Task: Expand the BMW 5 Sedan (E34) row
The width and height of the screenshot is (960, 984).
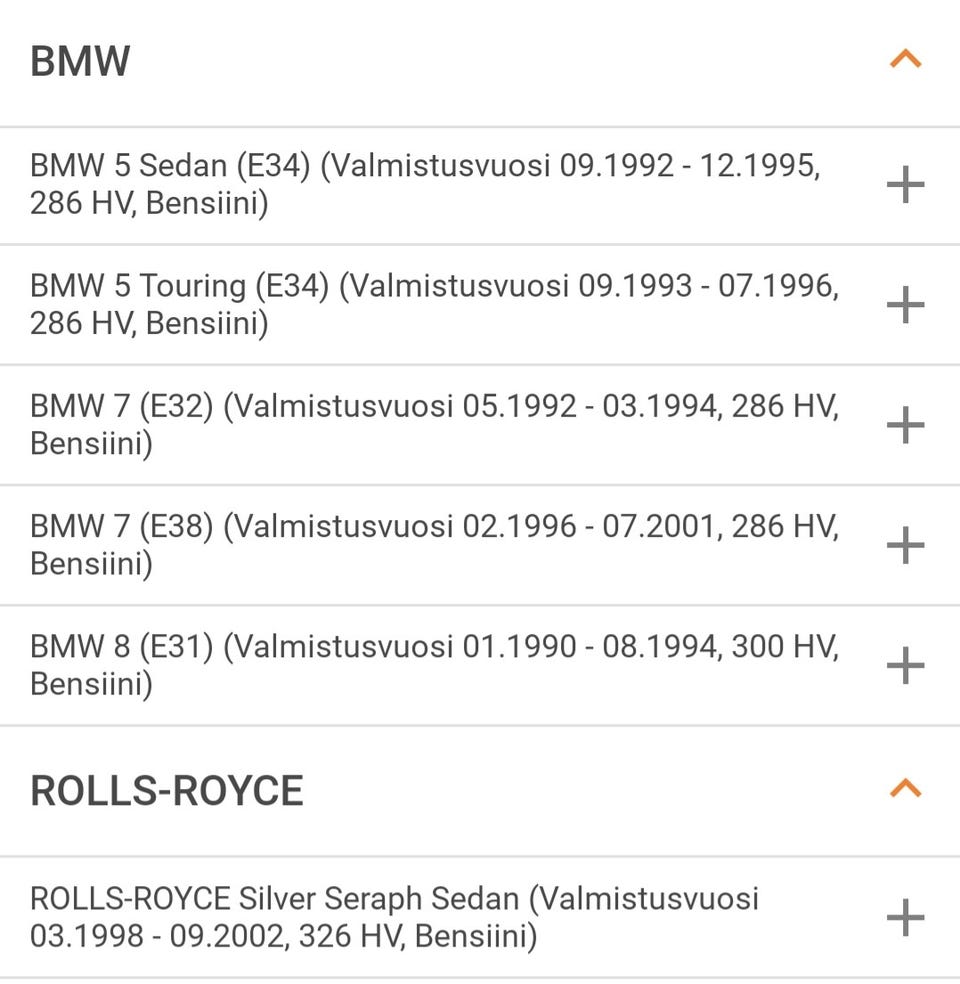Action: pos(905,185)
